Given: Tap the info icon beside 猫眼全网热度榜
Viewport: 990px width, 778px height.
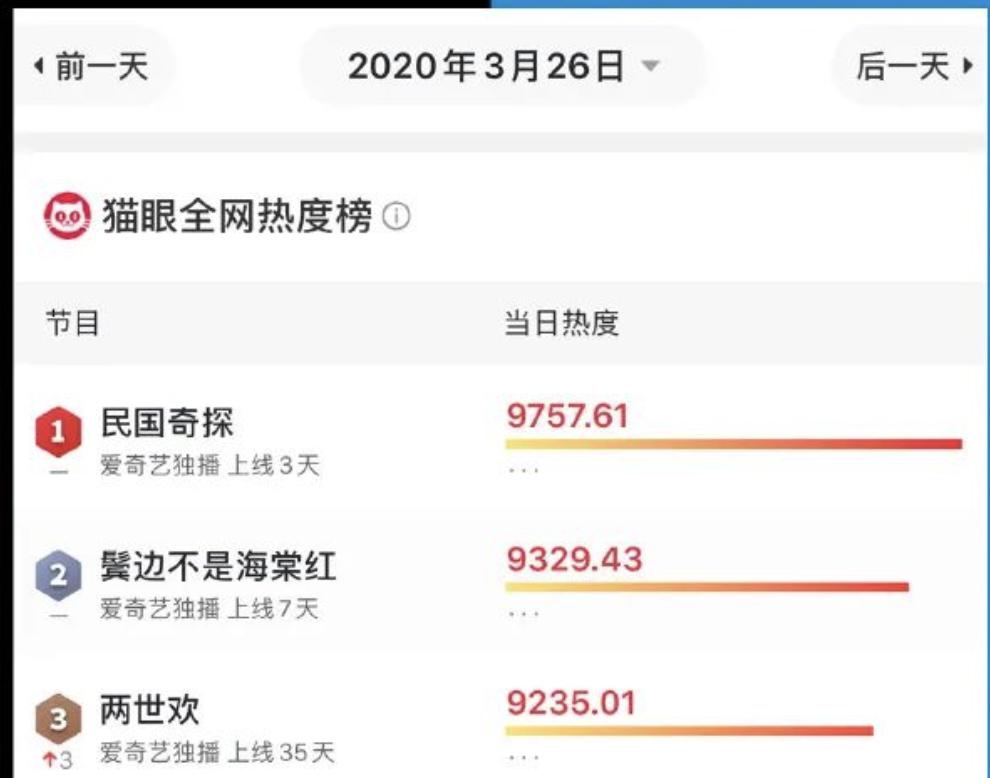Looking at the screenshot, I should [x=397, y=216].
